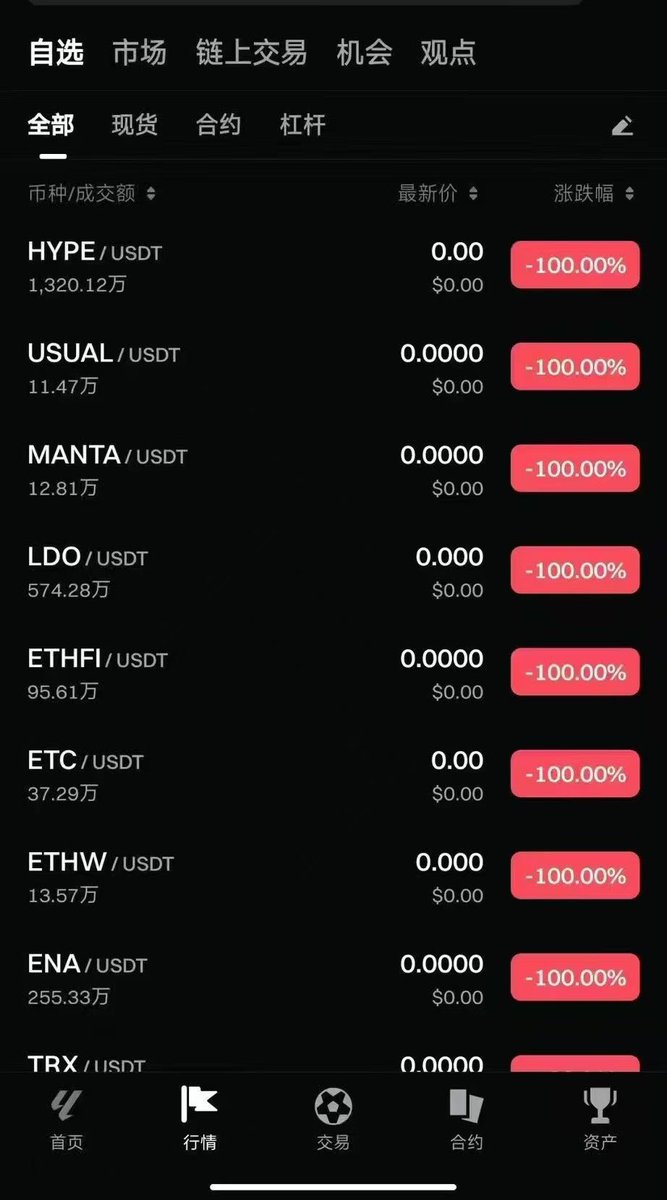View ETHFI/USDT details
The image size is (667, 1200).
click(x=333, y=673)
